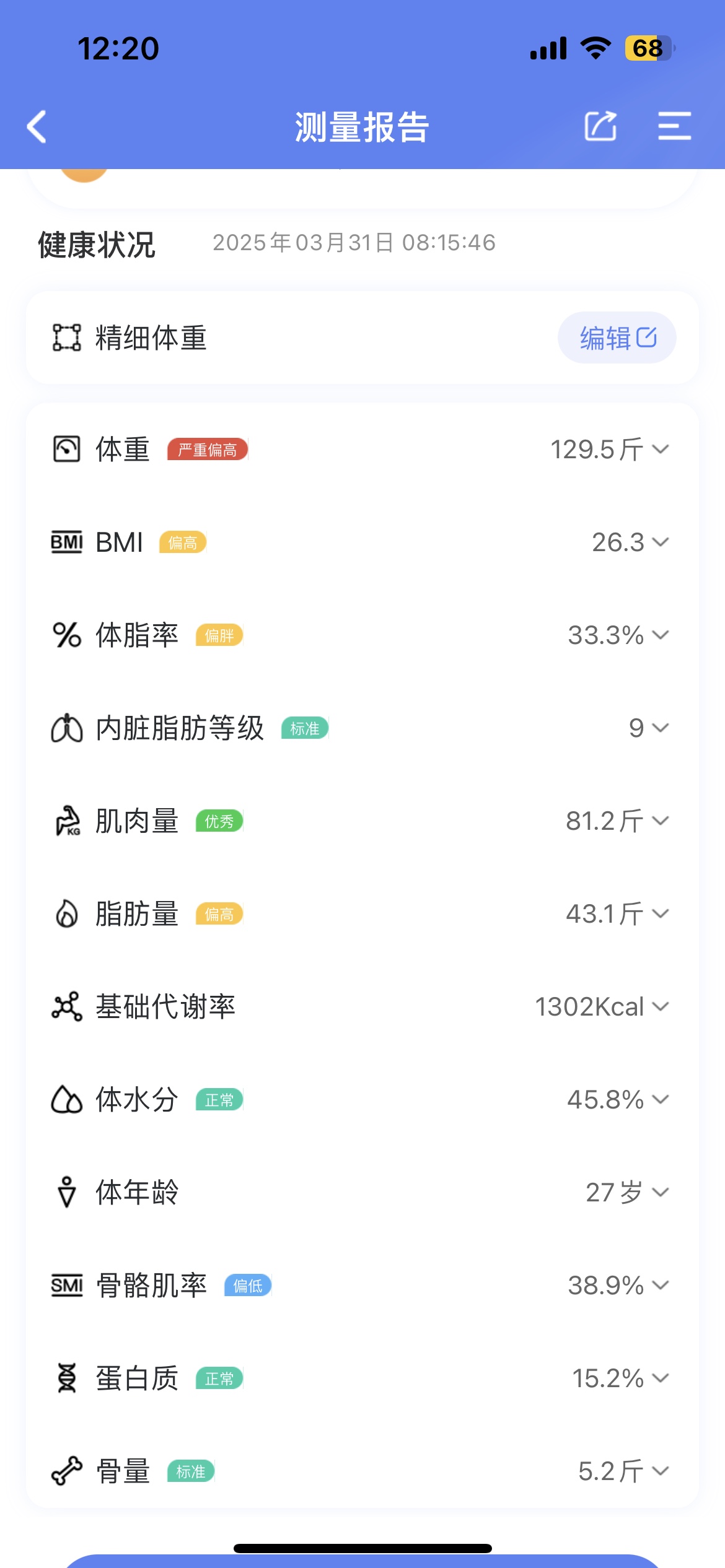This screenshot has height=1568, width=725.
Task: Tap the 编辑 button for 精细体重
Action: coord(617,338)
